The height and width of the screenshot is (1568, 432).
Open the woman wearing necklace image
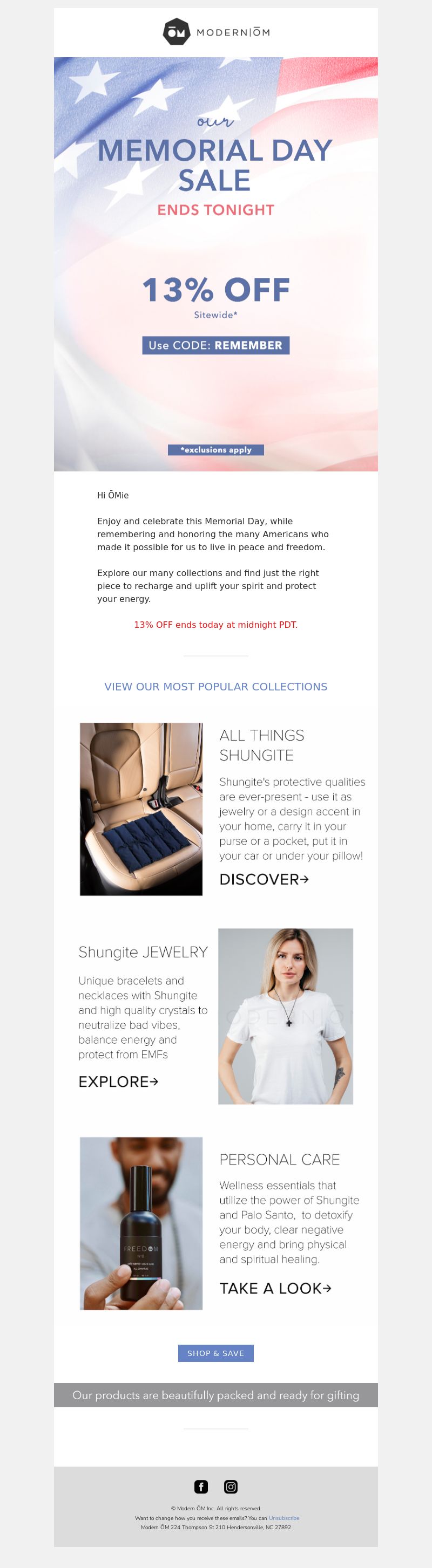pos(285,1016)
